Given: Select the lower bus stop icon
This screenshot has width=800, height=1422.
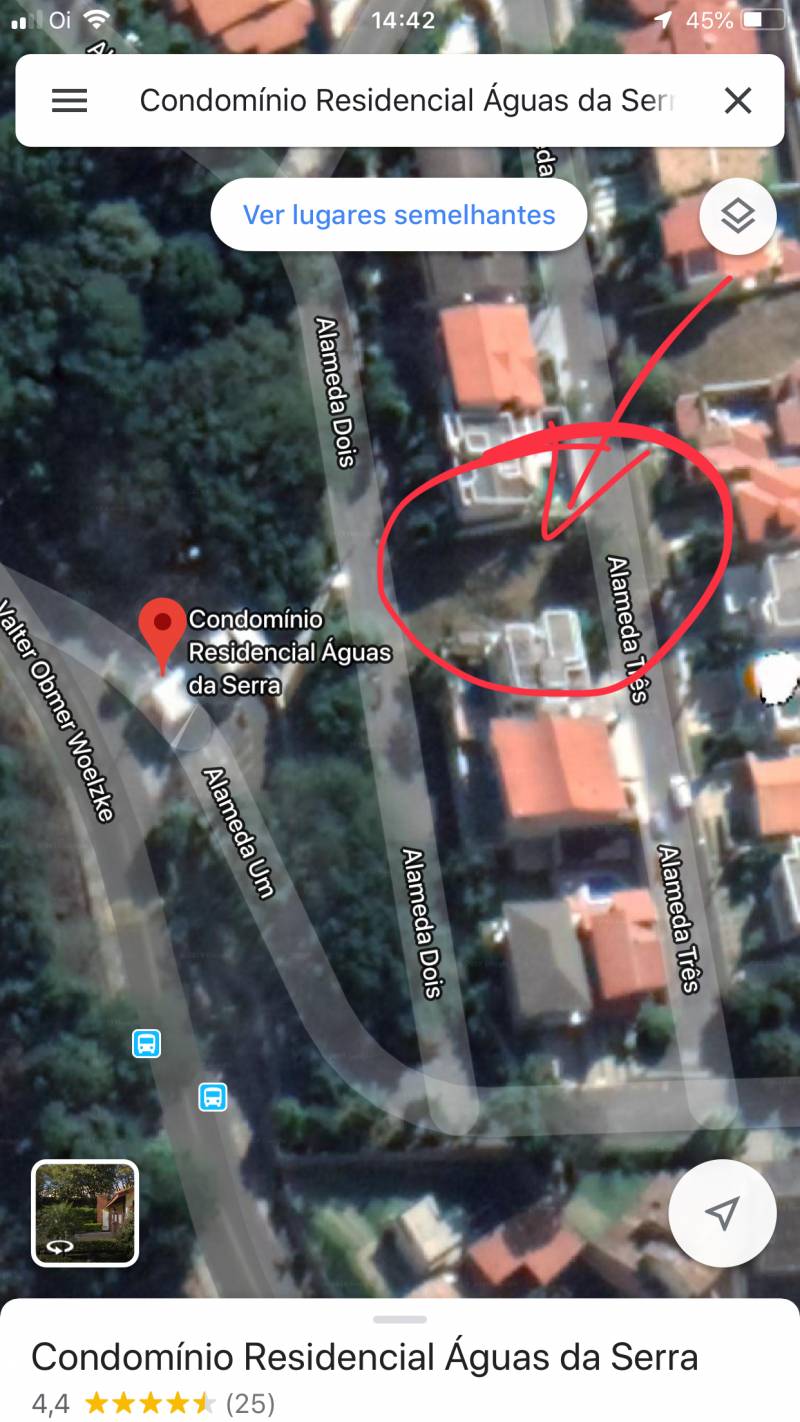Looking at the screenshot, I should coord(212,1097).
